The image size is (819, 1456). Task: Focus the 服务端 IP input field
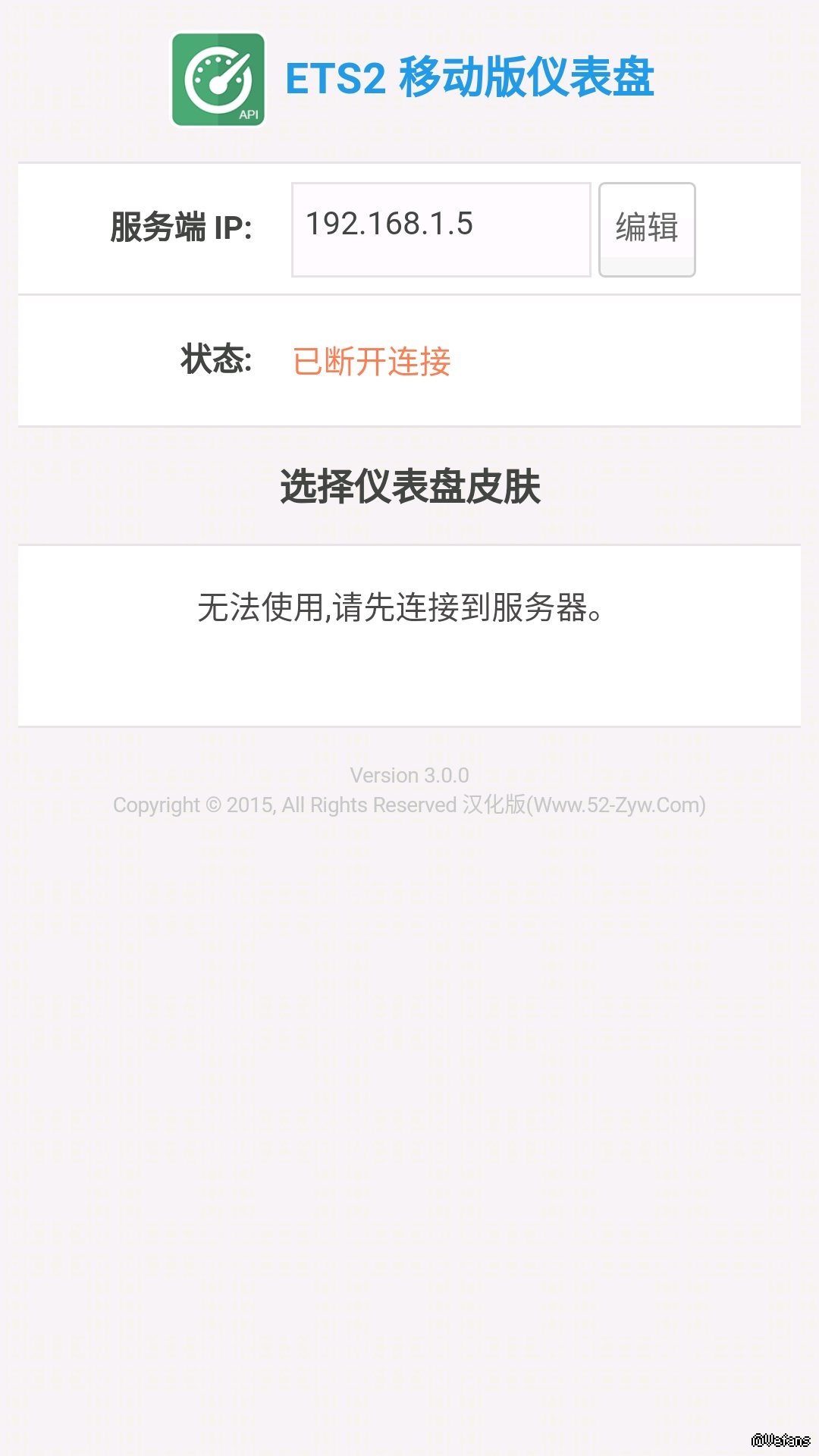click(441, 229)
